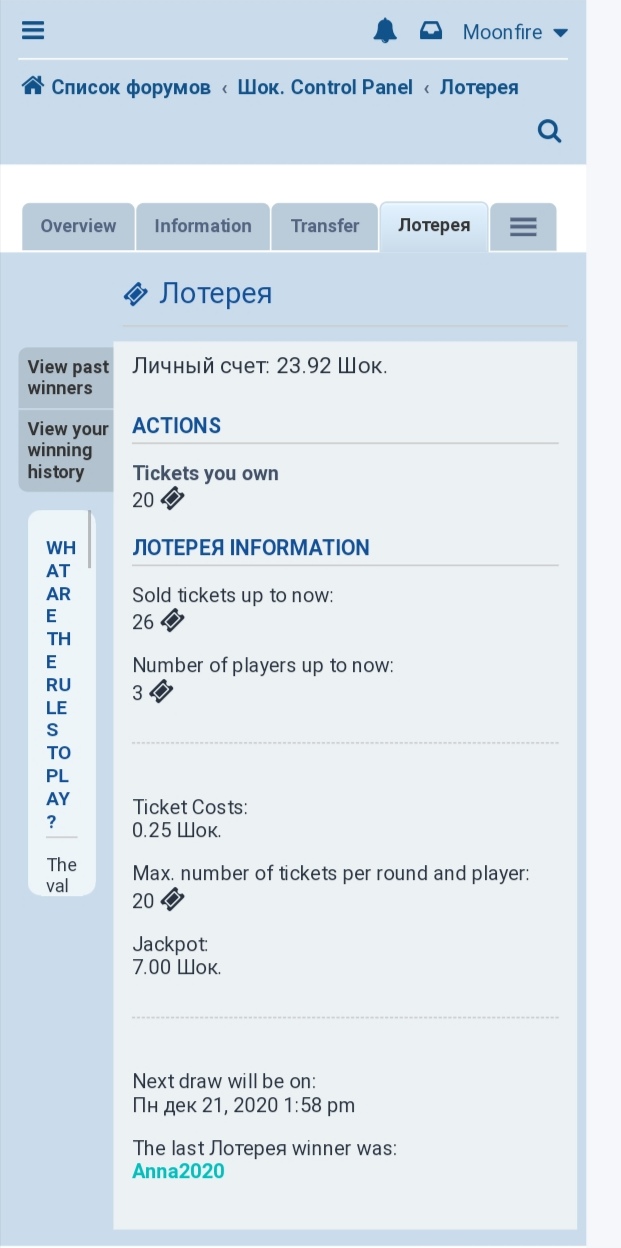Expand the Moonfire user dropdown
Screen dimensions: 621x1248
[x=515, y=32]
